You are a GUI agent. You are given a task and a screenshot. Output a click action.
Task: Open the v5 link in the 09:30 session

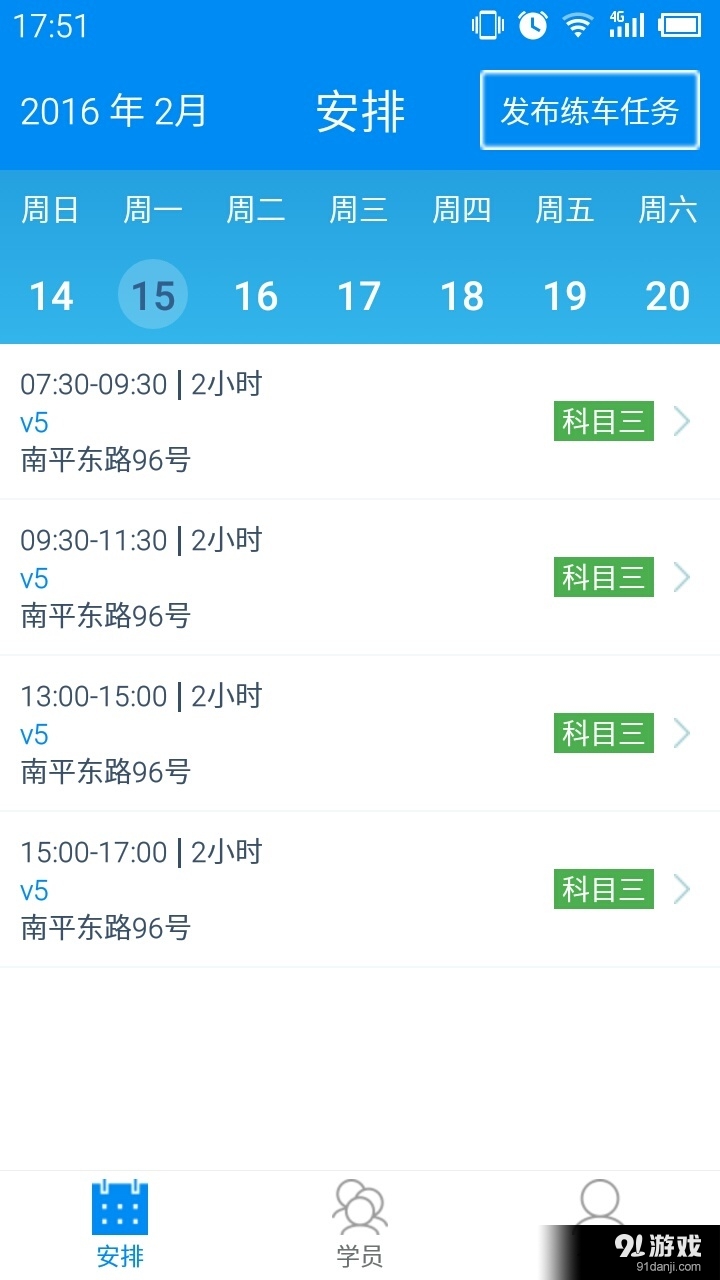point(34,578)
